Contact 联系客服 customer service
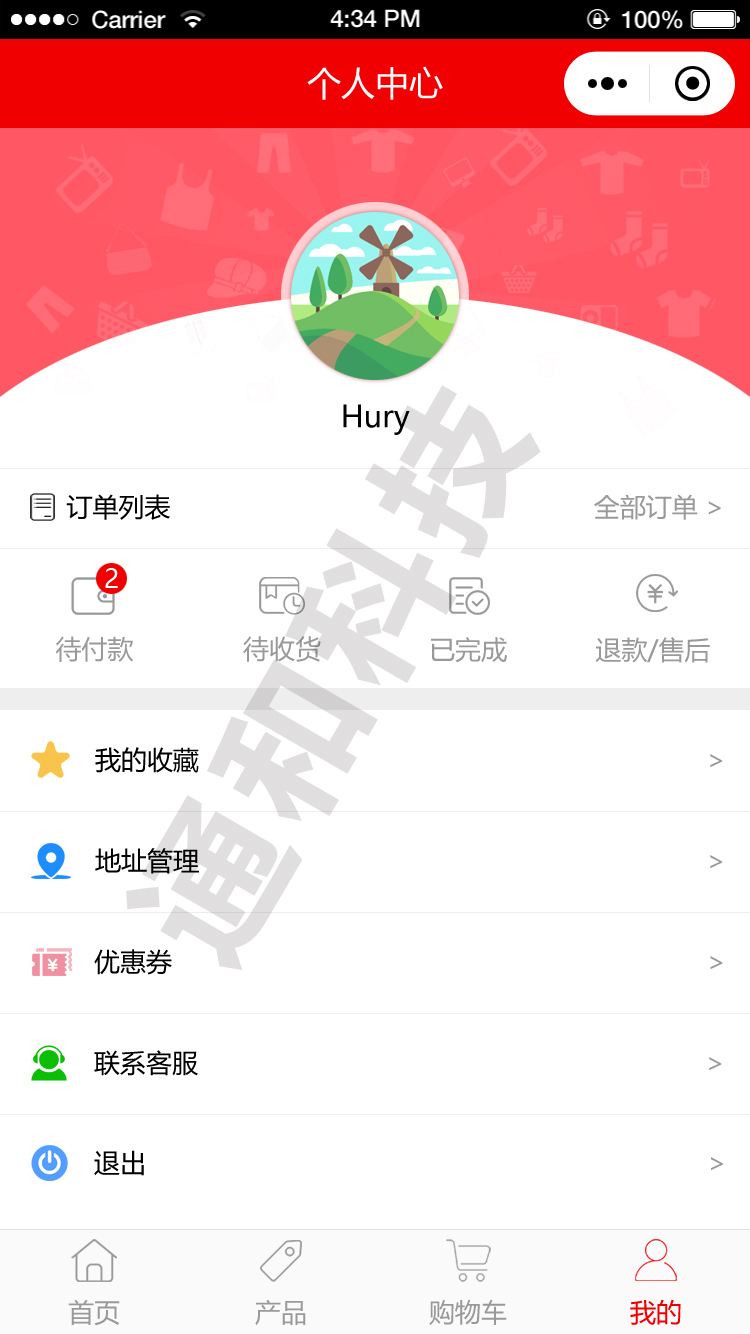 click(x=375, y=1064)
